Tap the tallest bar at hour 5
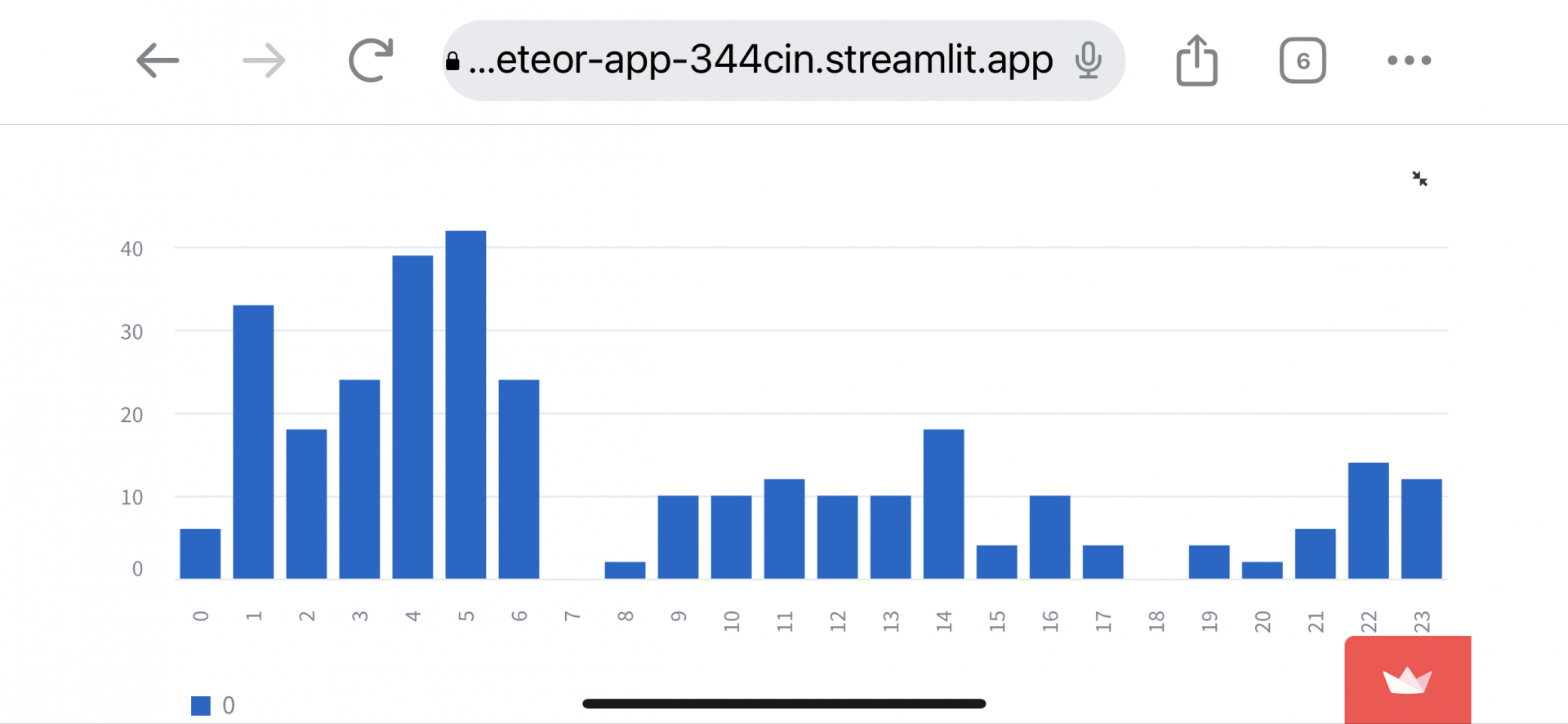The height and width of the screenshot is (724, 1568). pyautogui.click(x=465, y=405)
